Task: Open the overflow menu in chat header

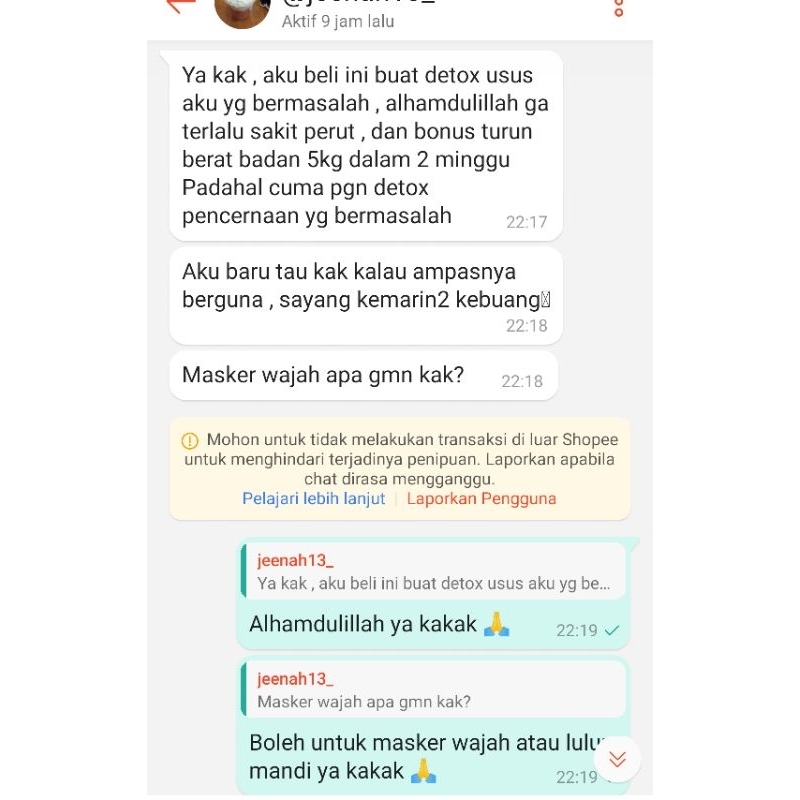Action: click(619, 8)
